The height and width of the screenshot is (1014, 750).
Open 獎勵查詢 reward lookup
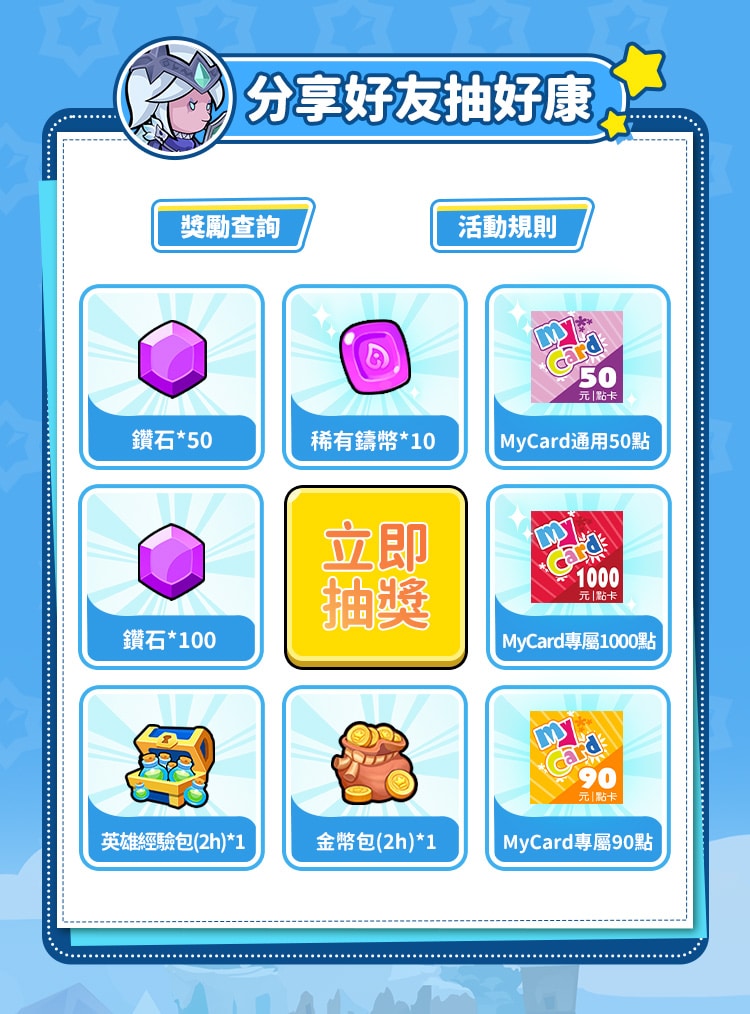coord(232,226)
